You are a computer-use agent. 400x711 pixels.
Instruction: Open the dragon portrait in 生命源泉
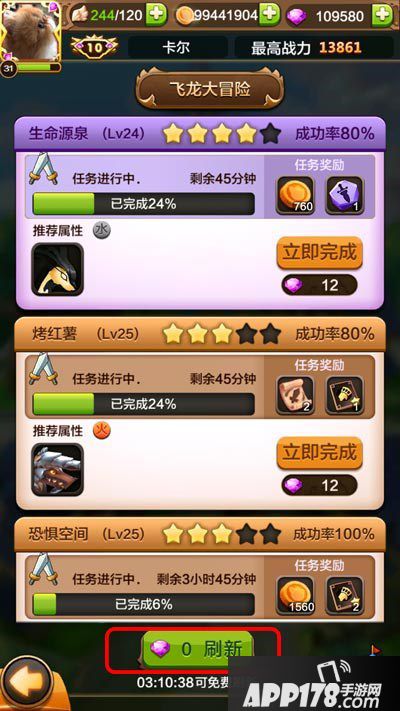point(58,269)
